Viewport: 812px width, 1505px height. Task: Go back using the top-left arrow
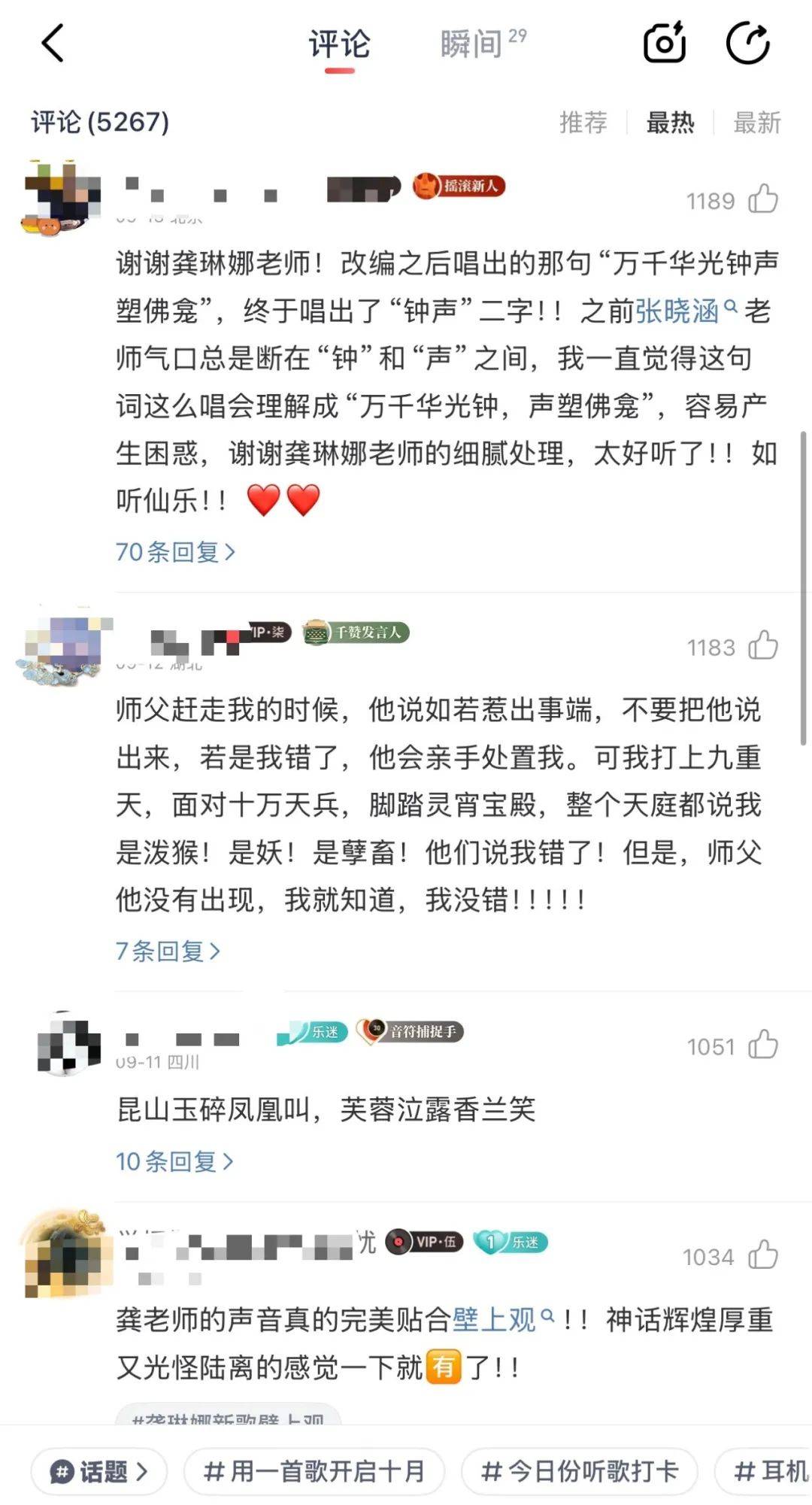[53, 43]
